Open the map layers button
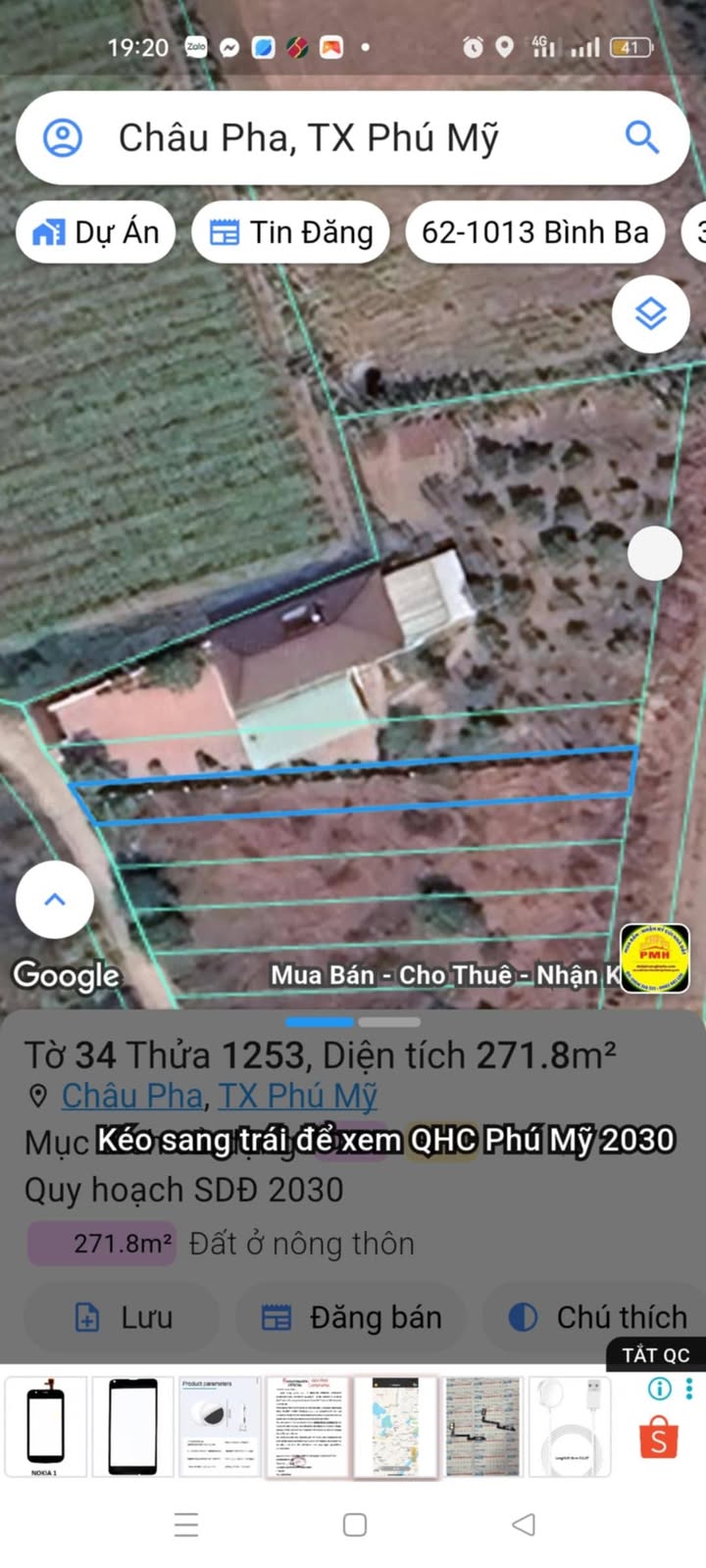This screenshot has height=1568, width=706. click(651, 314)
